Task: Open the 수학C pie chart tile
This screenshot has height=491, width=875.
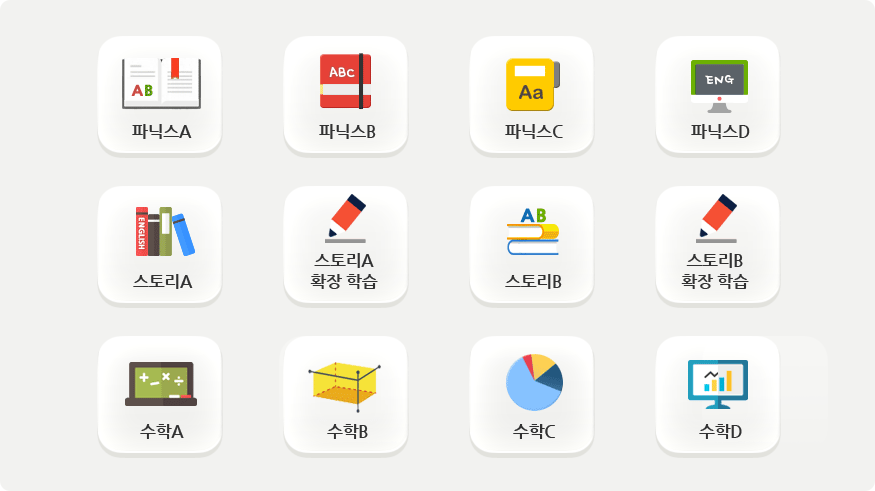Action: coord(532,395)
